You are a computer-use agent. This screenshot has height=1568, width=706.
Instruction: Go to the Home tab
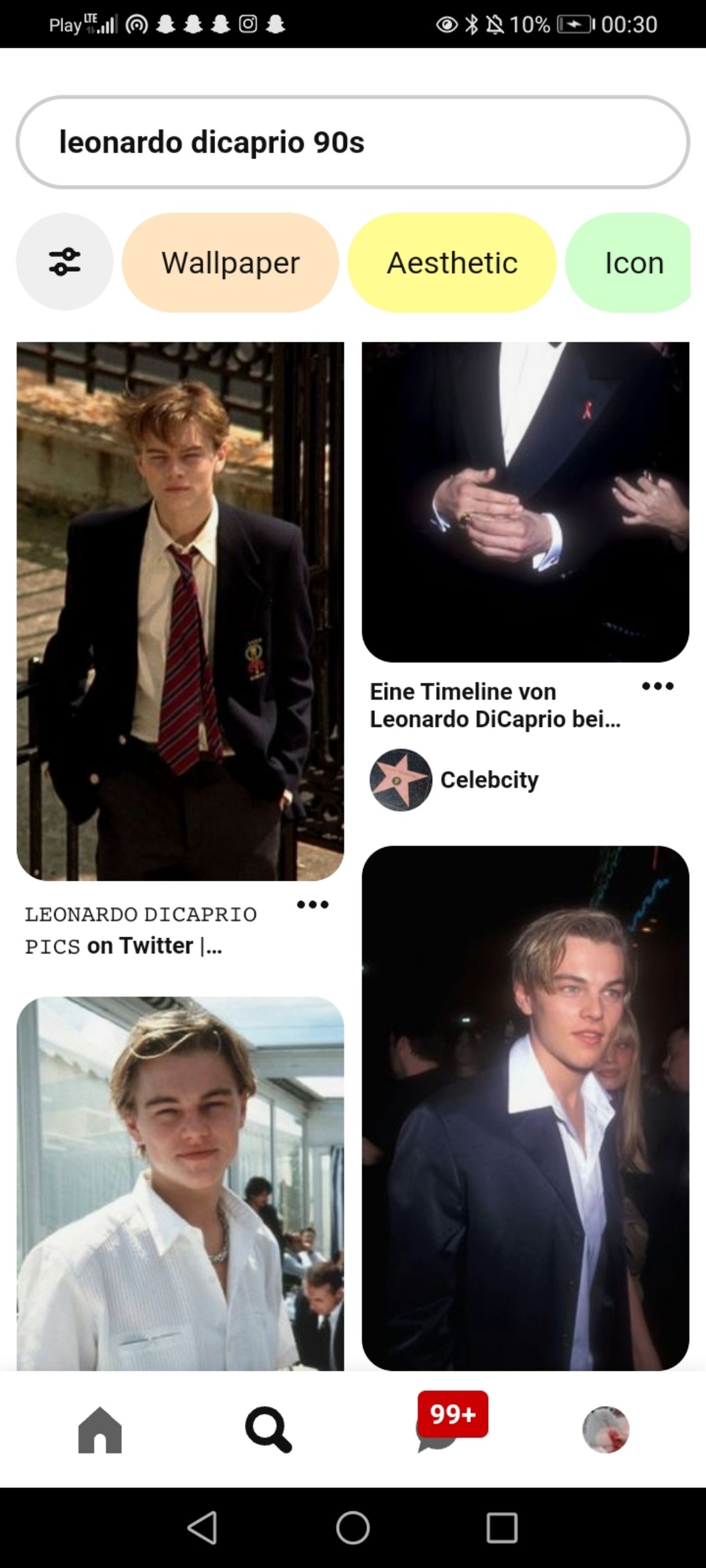click(100, 1430)
